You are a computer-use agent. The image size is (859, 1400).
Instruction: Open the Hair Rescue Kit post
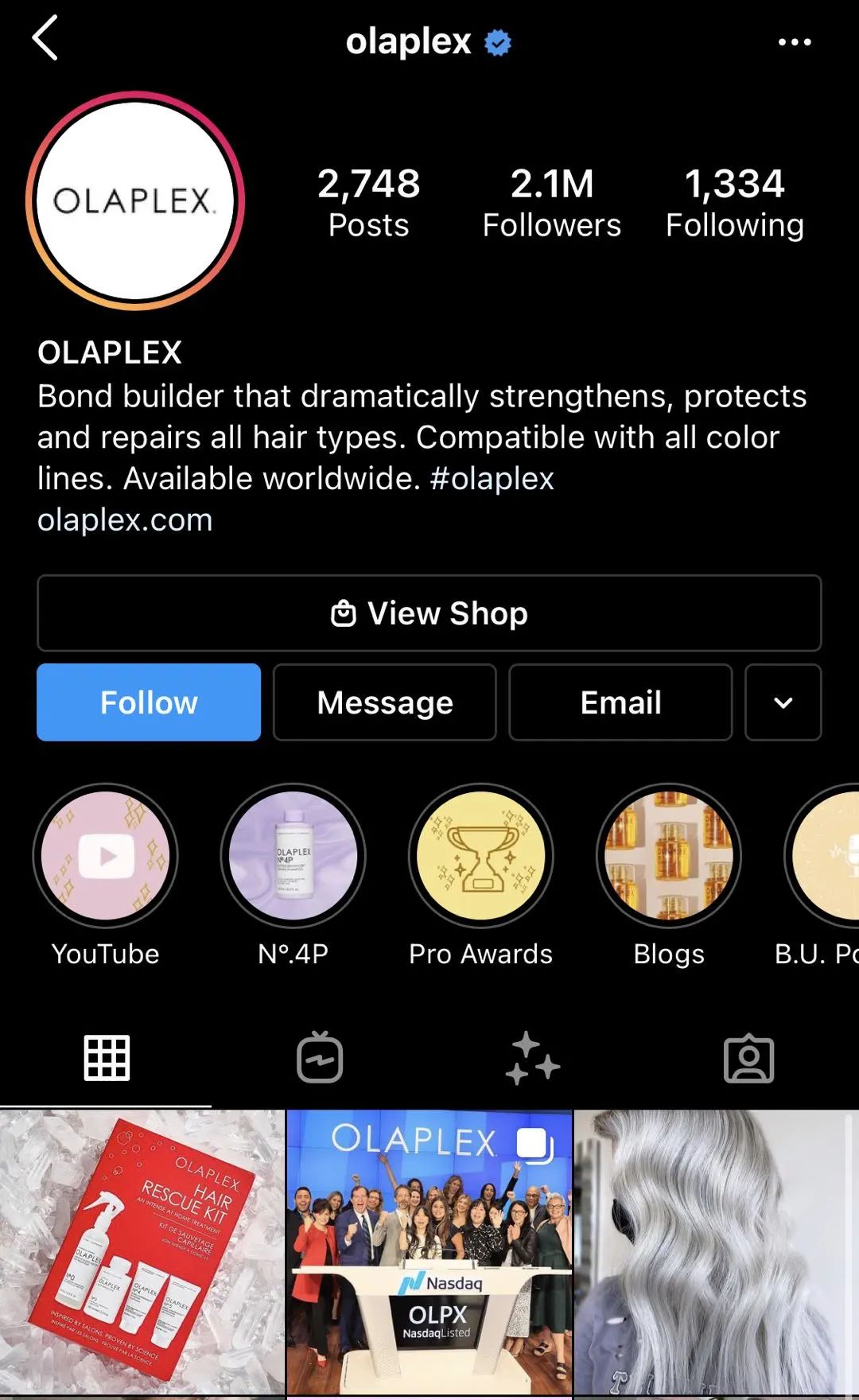click(142, 1253)
